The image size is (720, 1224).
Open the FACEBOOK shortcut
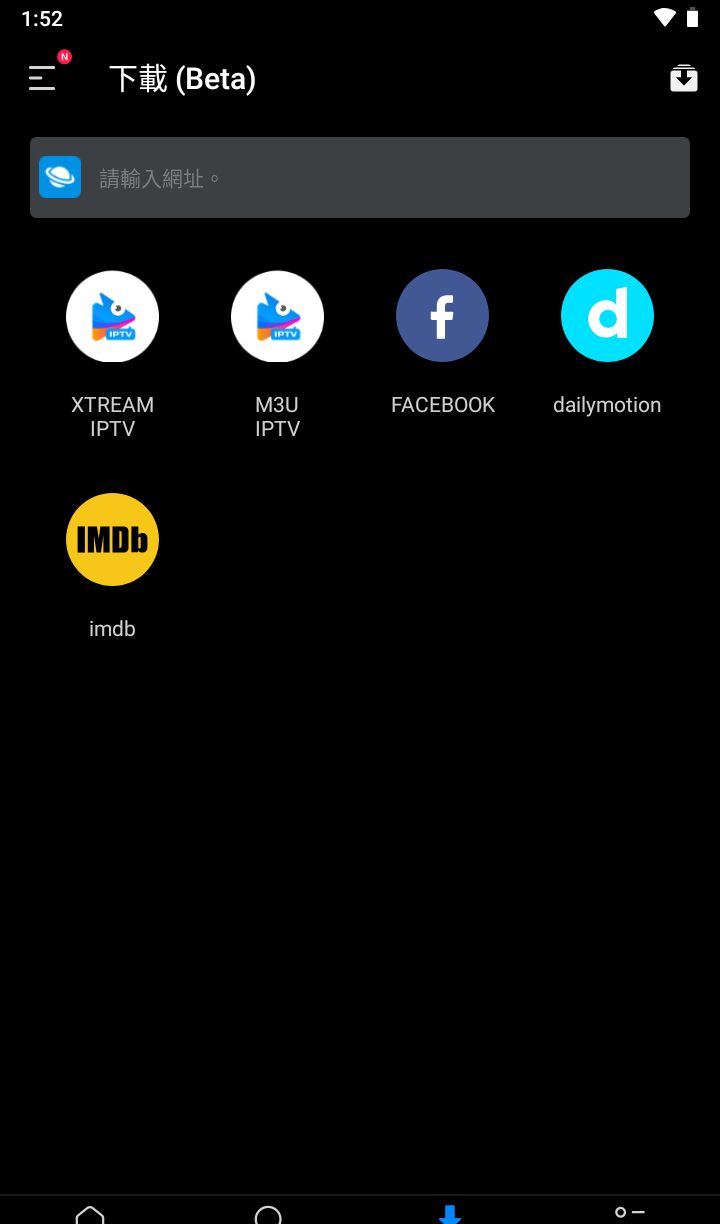pyautogui.click(x=442, y=317)
